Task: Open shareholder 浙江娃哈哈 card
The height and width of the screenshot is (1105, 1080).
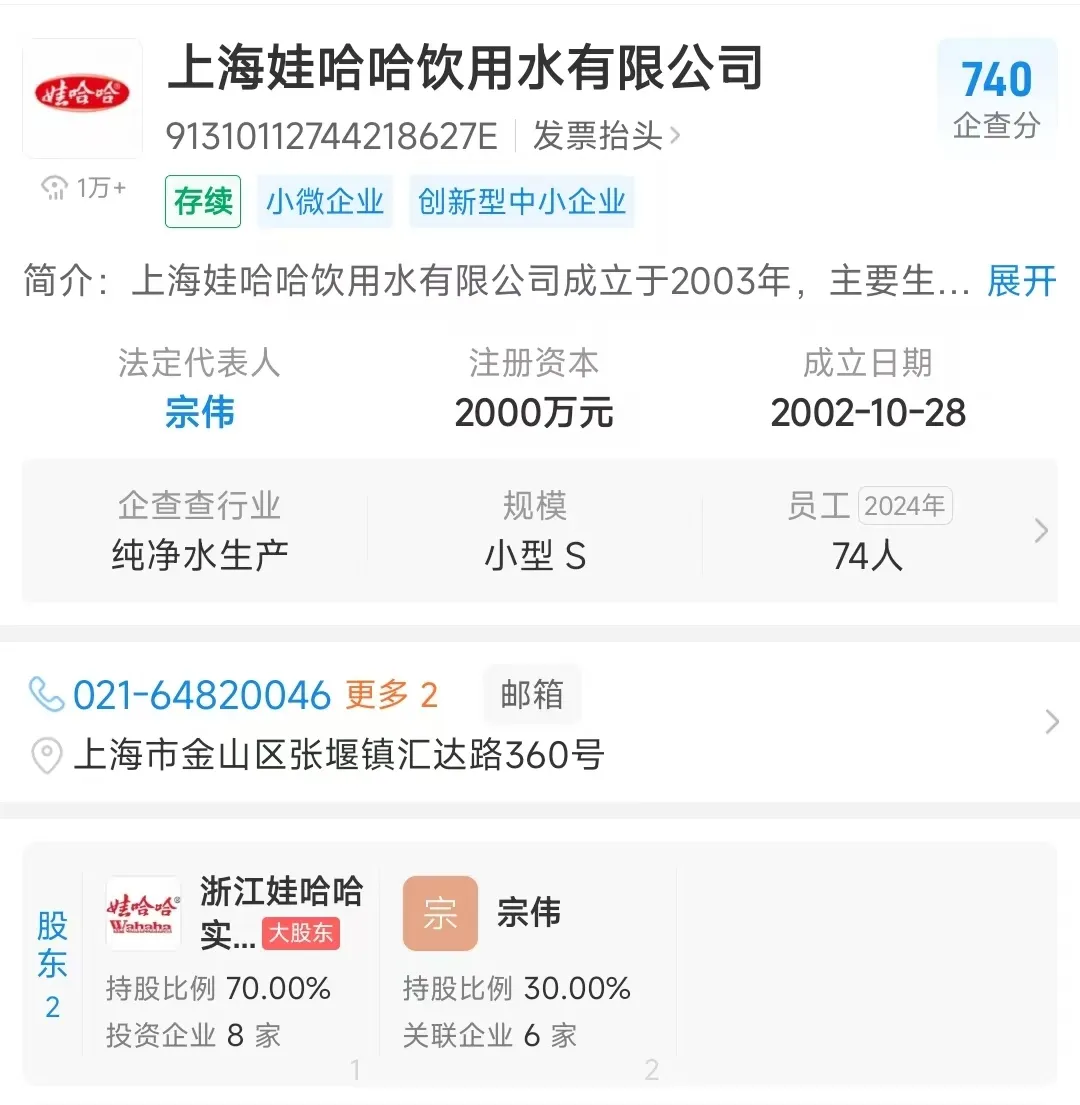Action: tap(235, 960)
